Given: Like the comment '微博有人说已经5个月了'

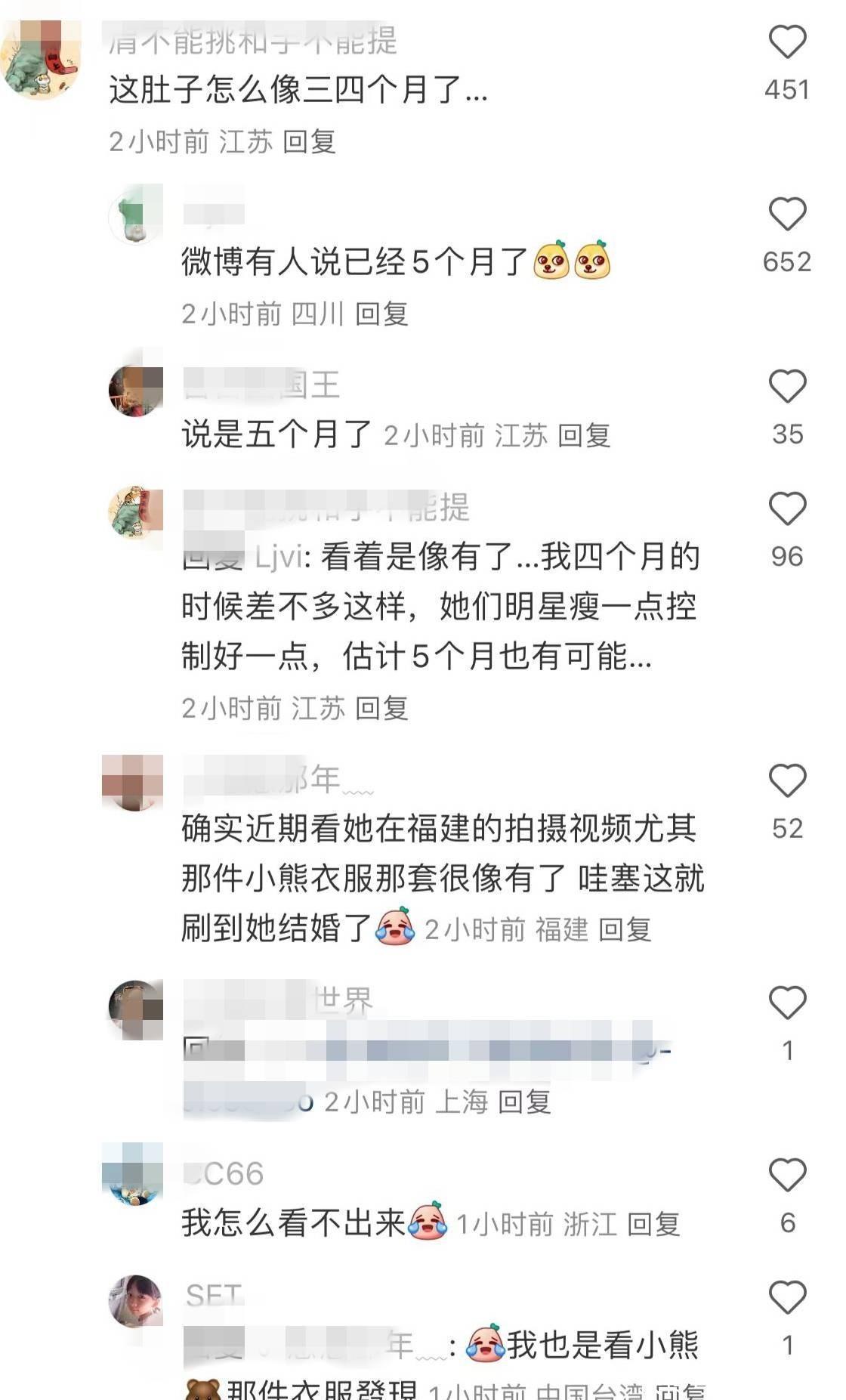Looking at the screenshot, I should pos(787,214).
